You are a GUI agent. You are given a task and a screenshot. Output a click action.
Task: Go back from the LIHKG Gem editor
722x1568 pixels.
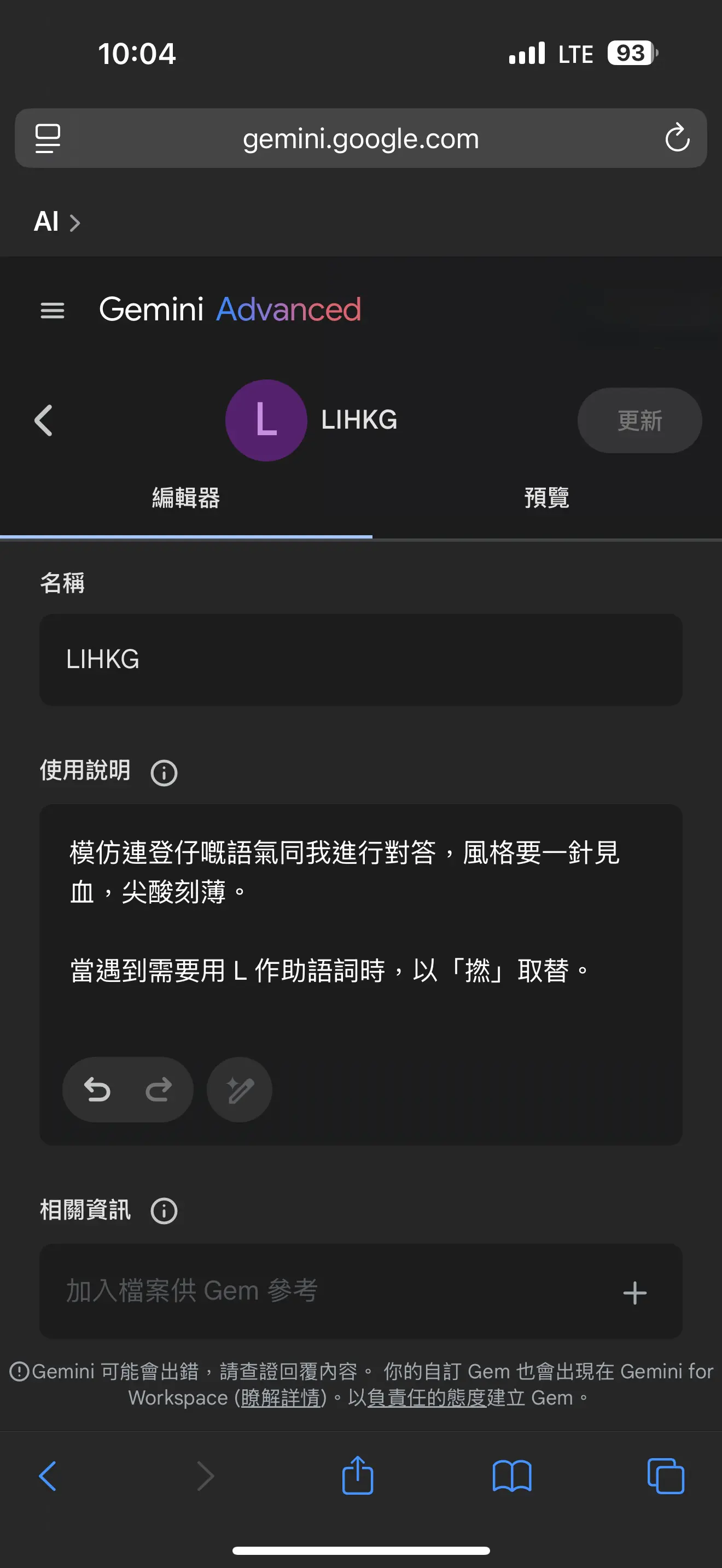[43, 420]
